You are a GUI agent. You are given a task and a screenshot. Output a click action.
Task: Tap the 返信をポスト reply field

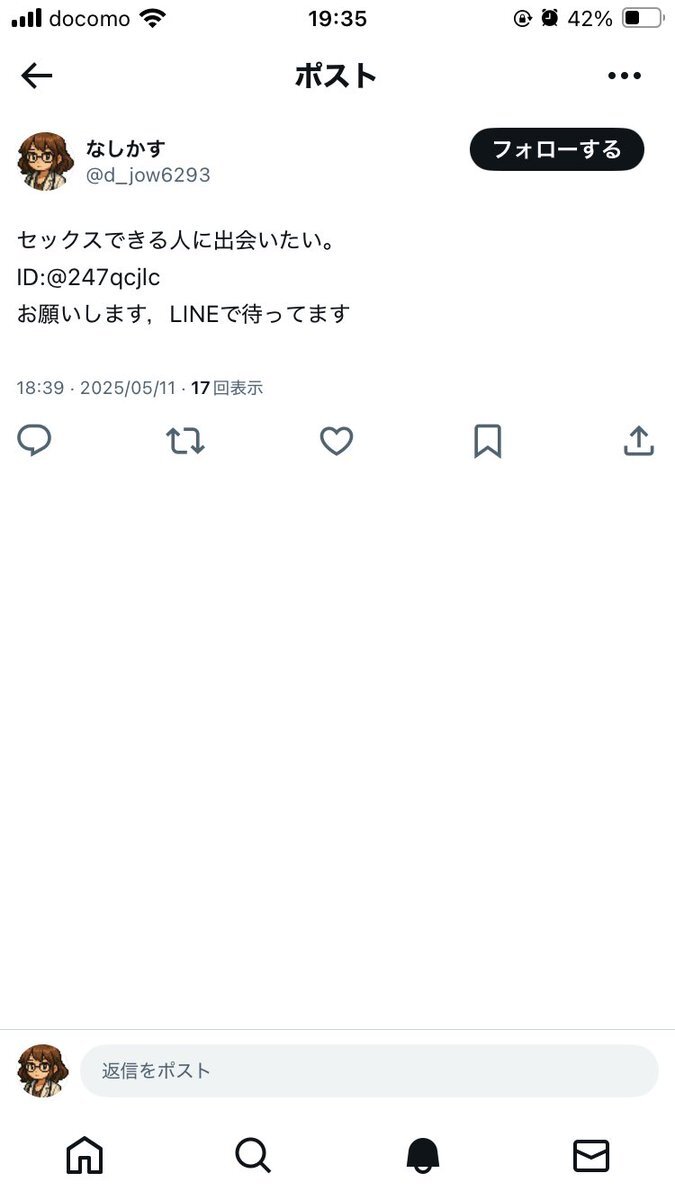[368, 1071]
